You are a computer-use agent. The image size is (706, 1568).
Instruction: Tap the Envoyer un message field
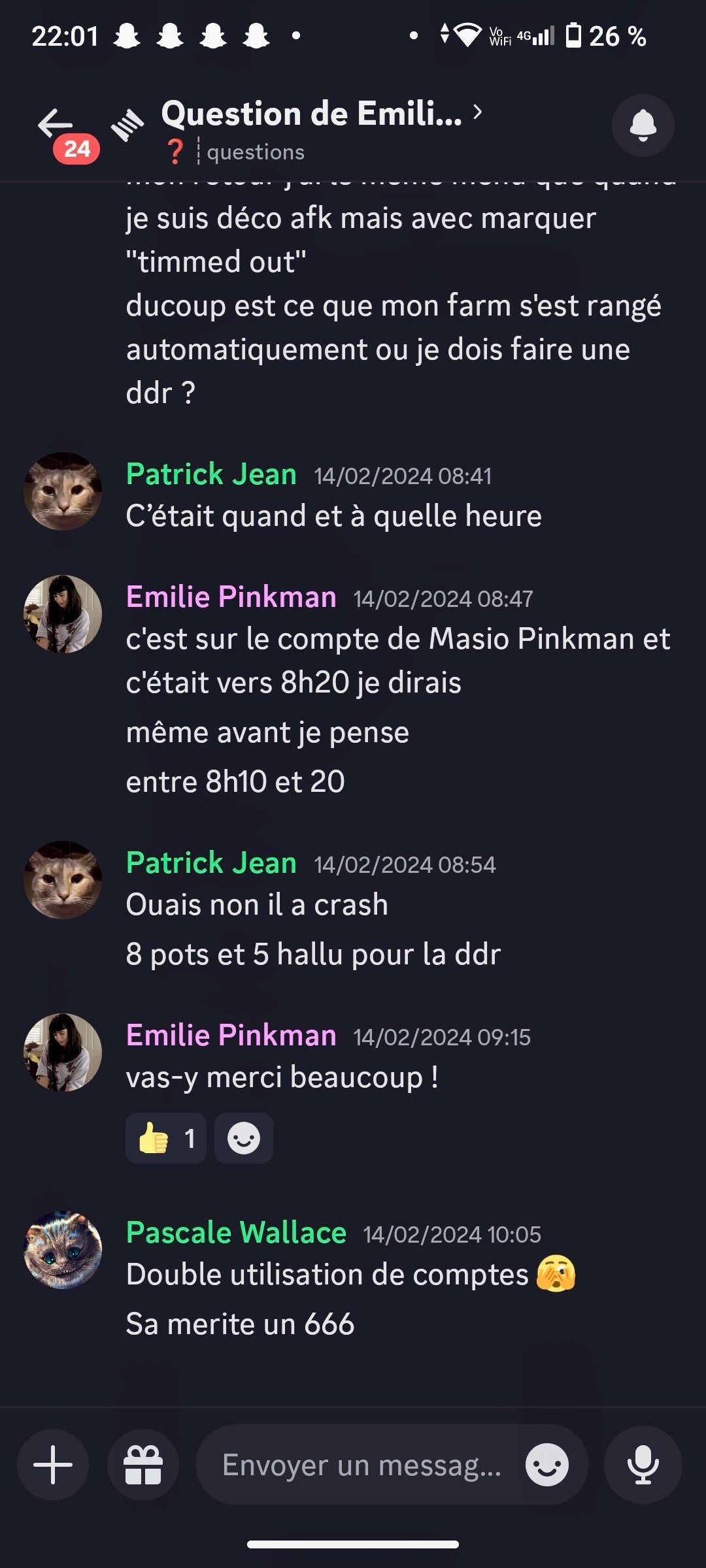point(361,1464)
